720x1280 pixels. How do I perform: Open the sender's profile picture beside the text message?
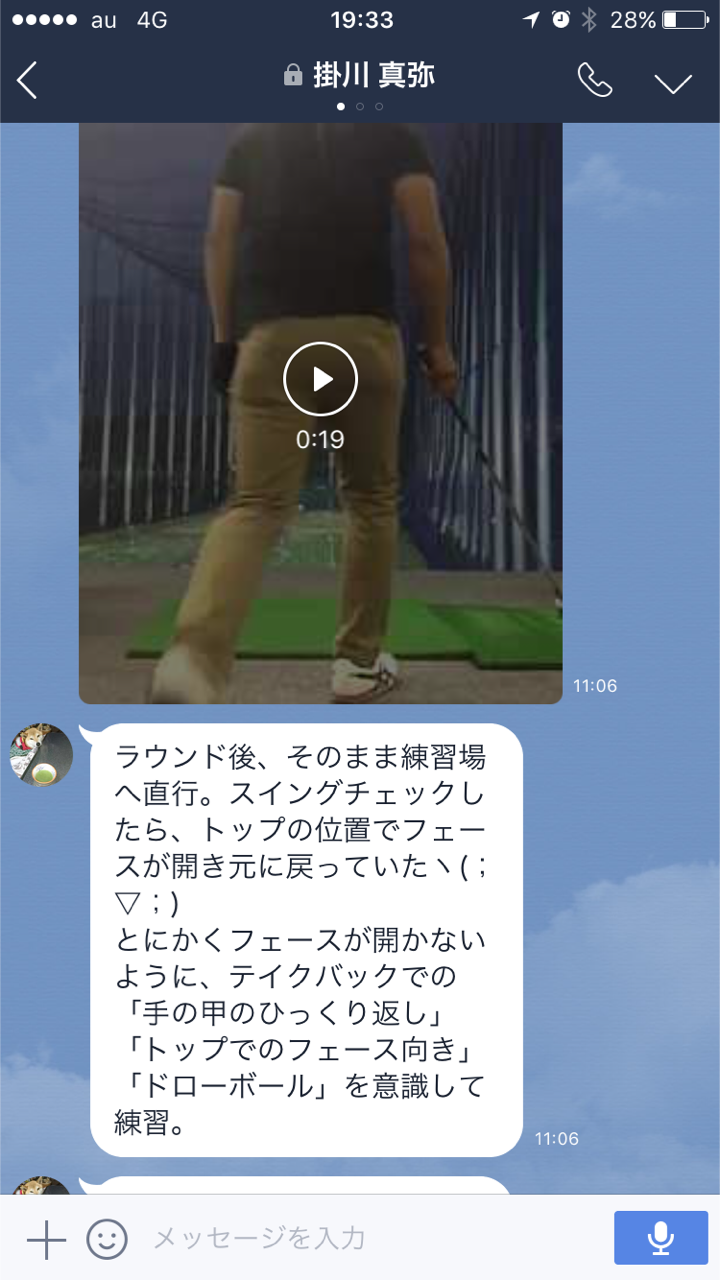tap(41, 755)
